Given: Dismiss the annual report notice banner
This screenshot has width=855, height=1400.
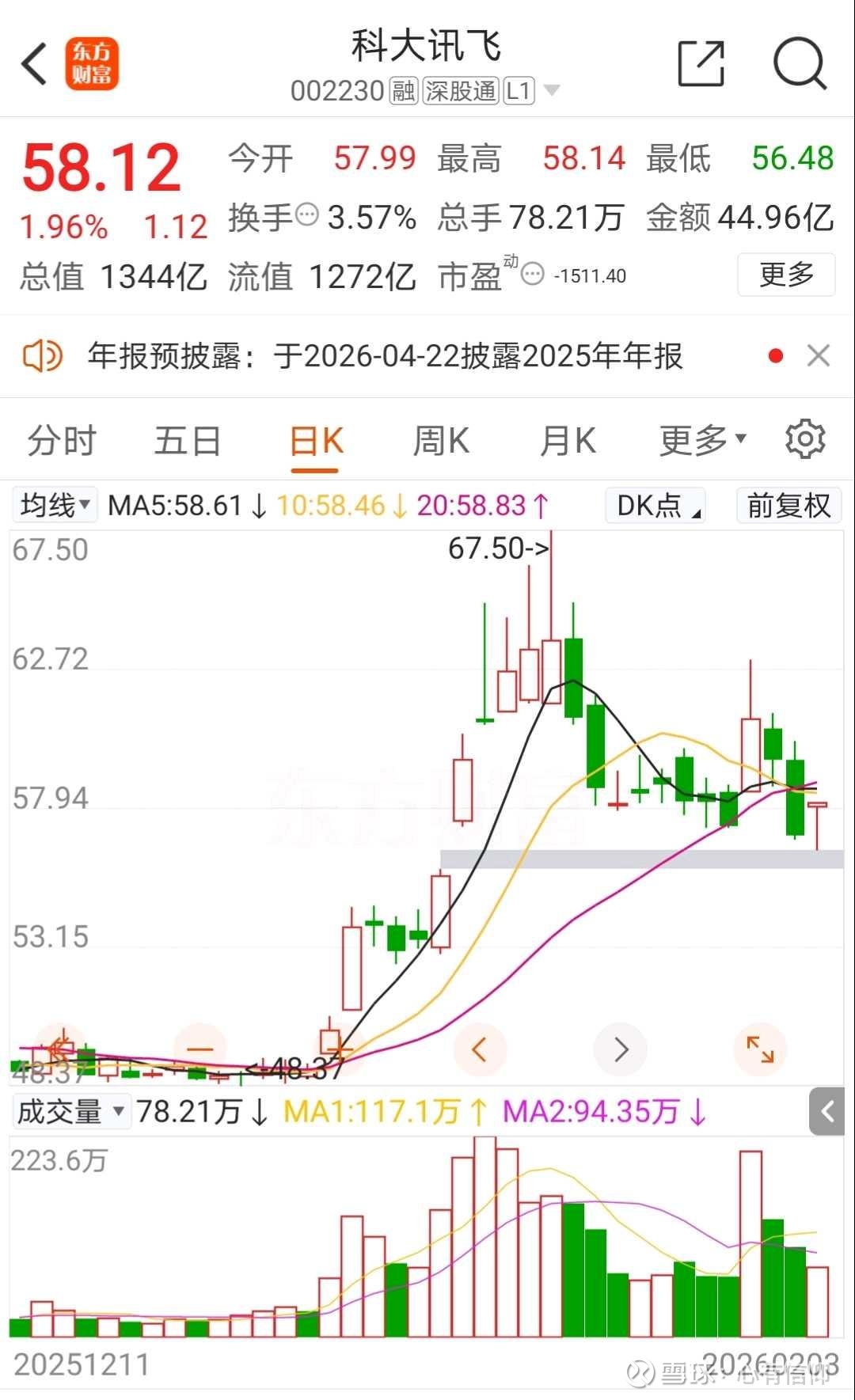Looking at the screenshot, I should [x=819, y=356].
